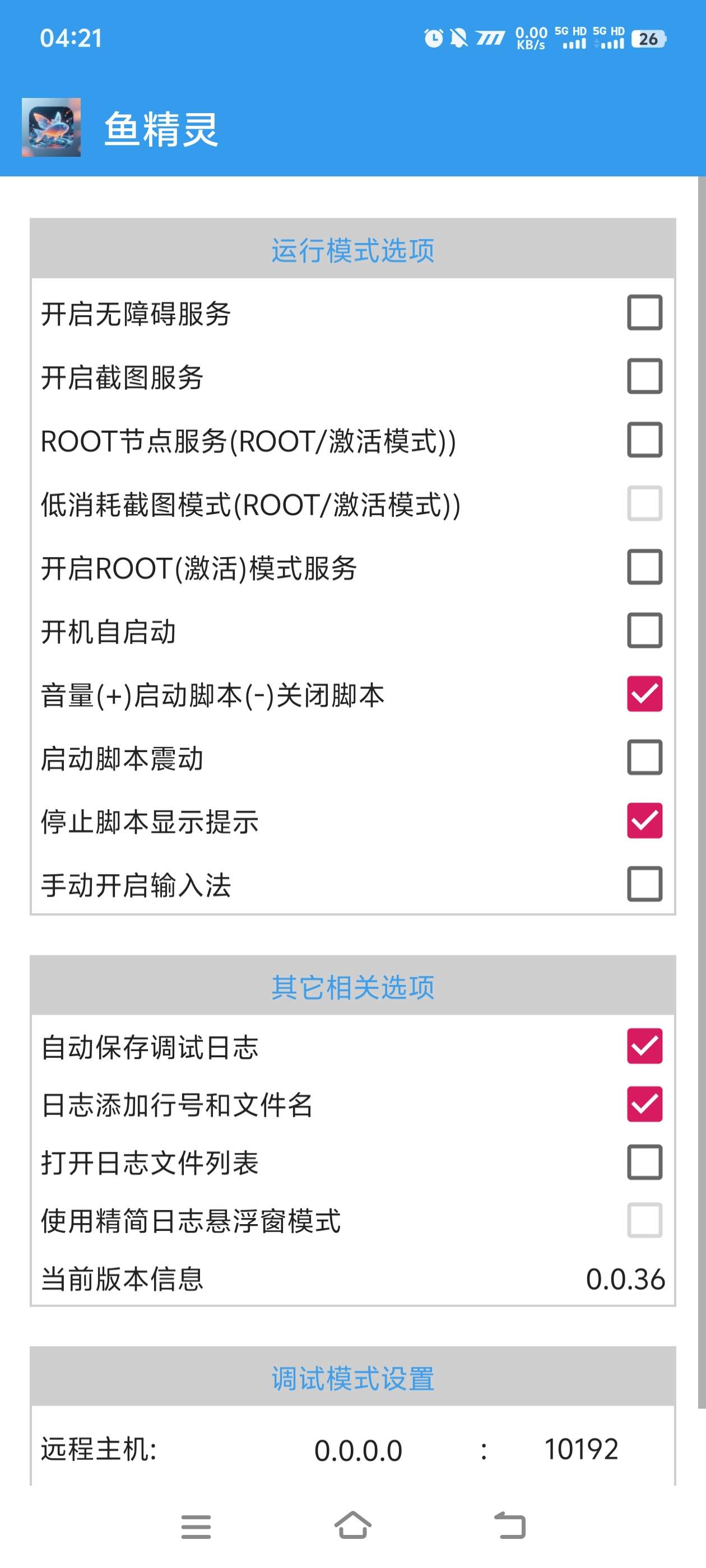This screenshot has width=706, height=1568.
Task: Enable 开启ROOT(激活)模式服务
Action: pos(644,567)
